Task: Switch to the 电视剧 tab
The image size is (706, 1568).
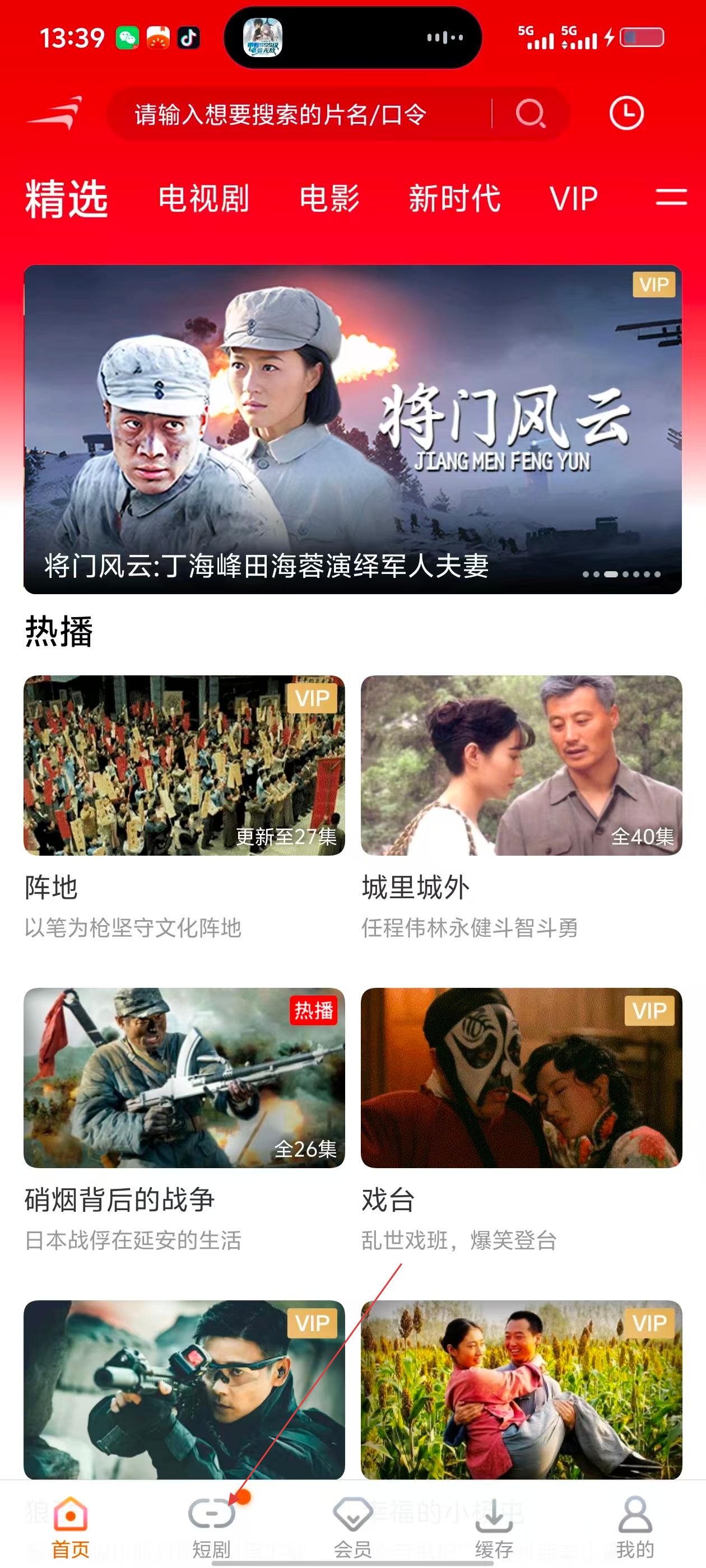Action: pyautogui.click(x=203, y=198)
